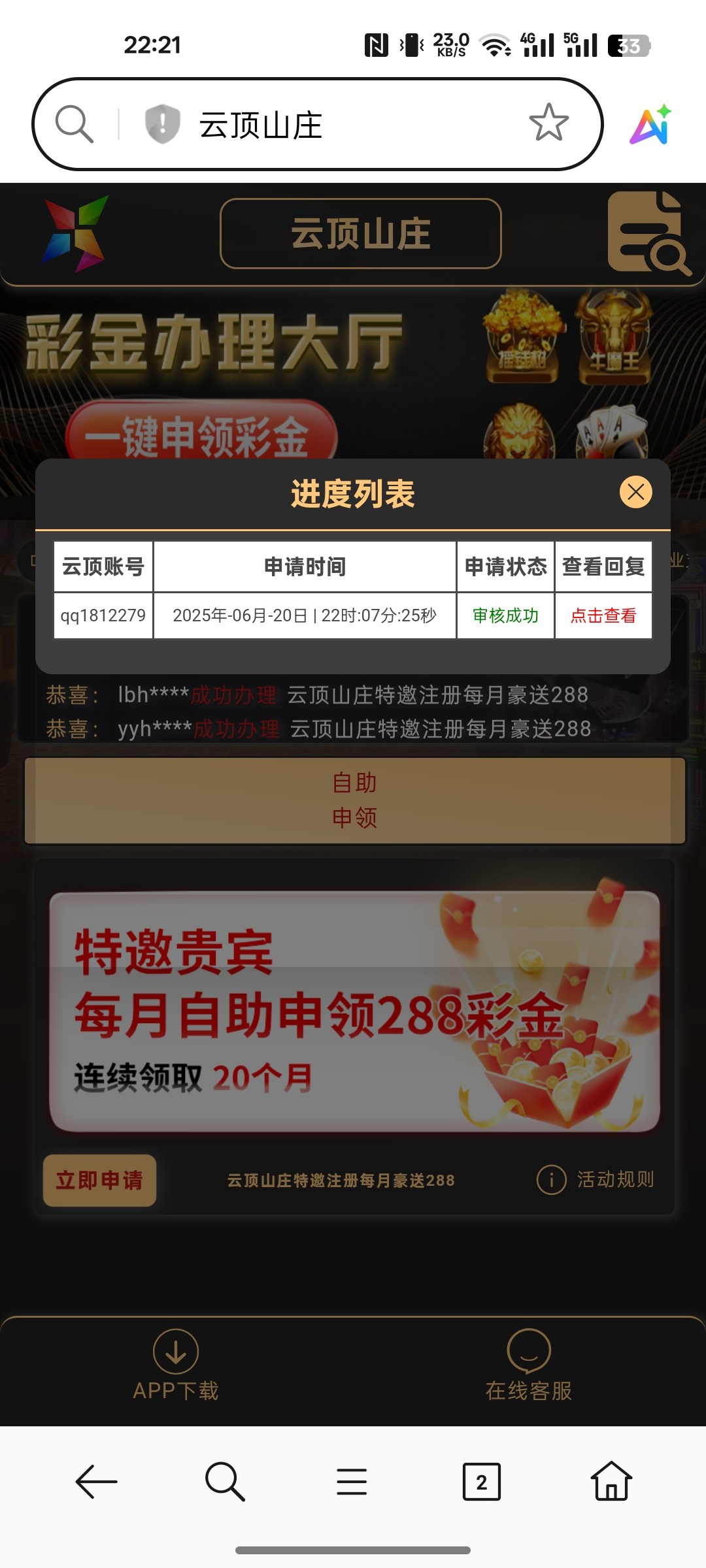
Task: Tap the browser search magnifier icon
Action: pyautogui.click(x=74, y=123)
